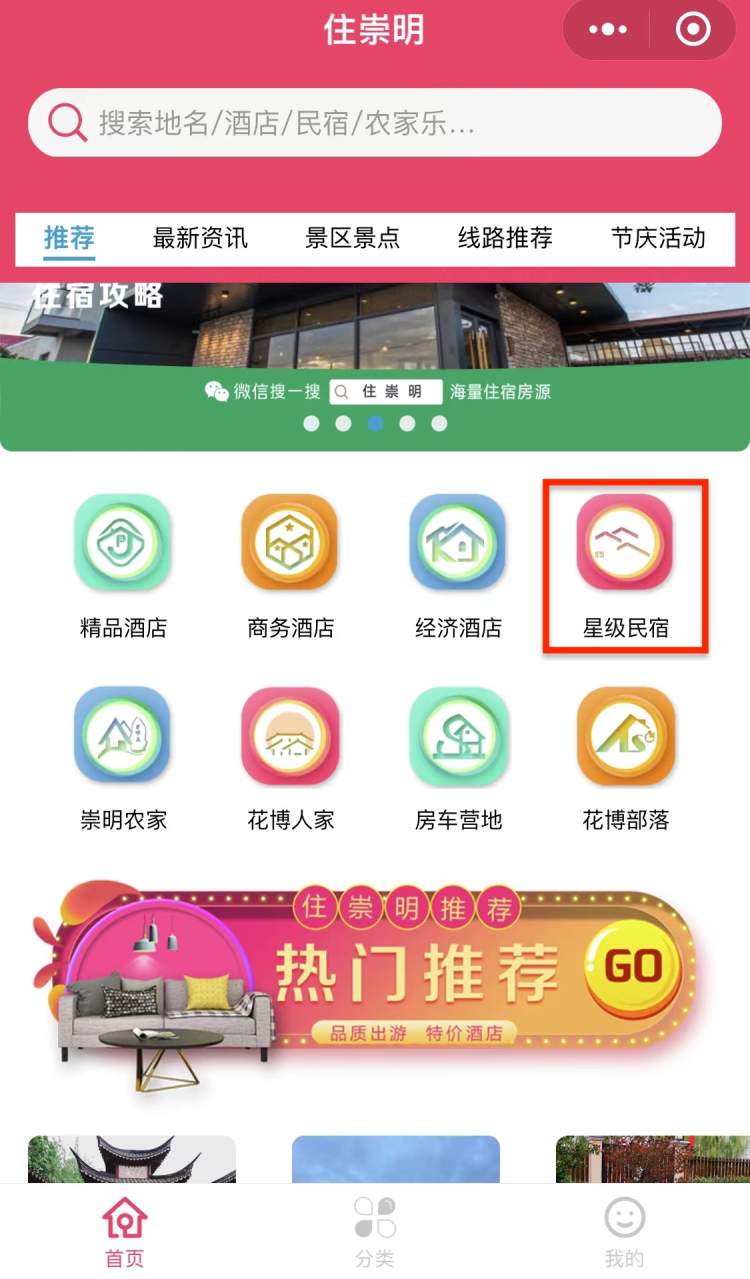The width and height of the screenshot is (750, 1279).
Task: Switch to the 分类 bottom tab
Action: click(375, 1231)
